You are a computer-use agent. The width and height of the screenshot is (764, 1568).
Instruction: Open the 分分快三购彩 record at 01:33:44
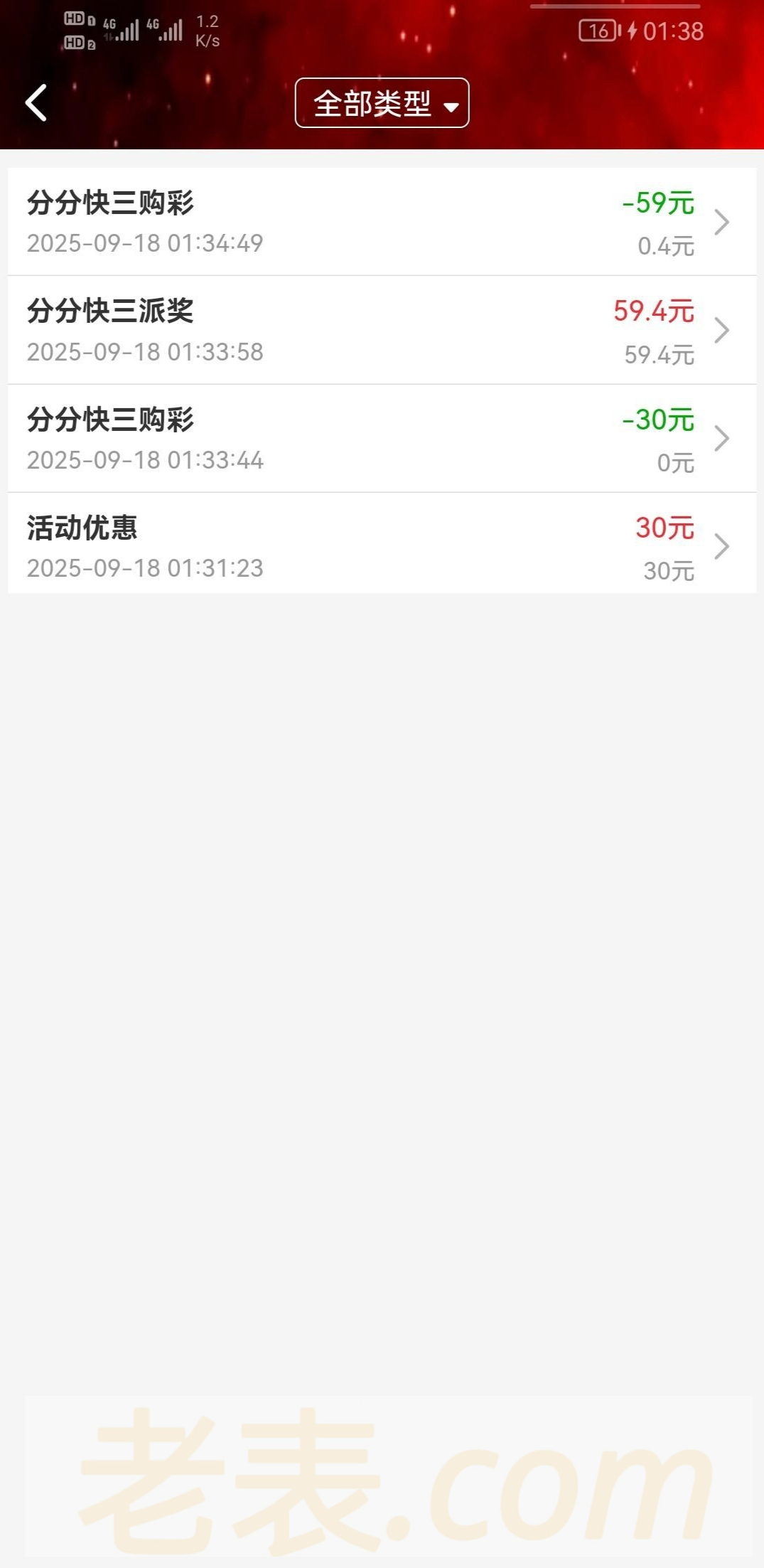382,439
